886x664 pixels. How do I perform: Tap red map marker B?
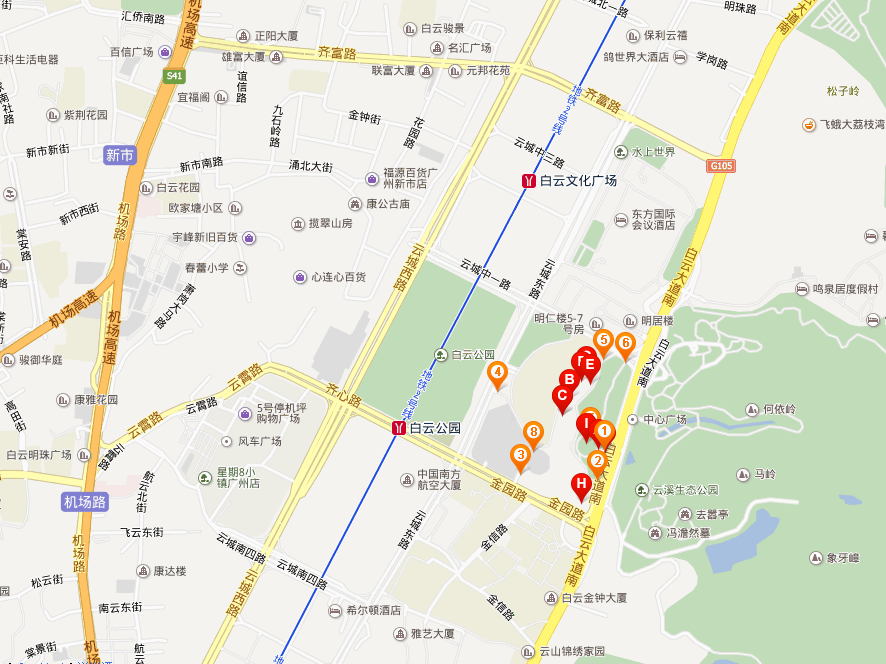tap(569, 380)
